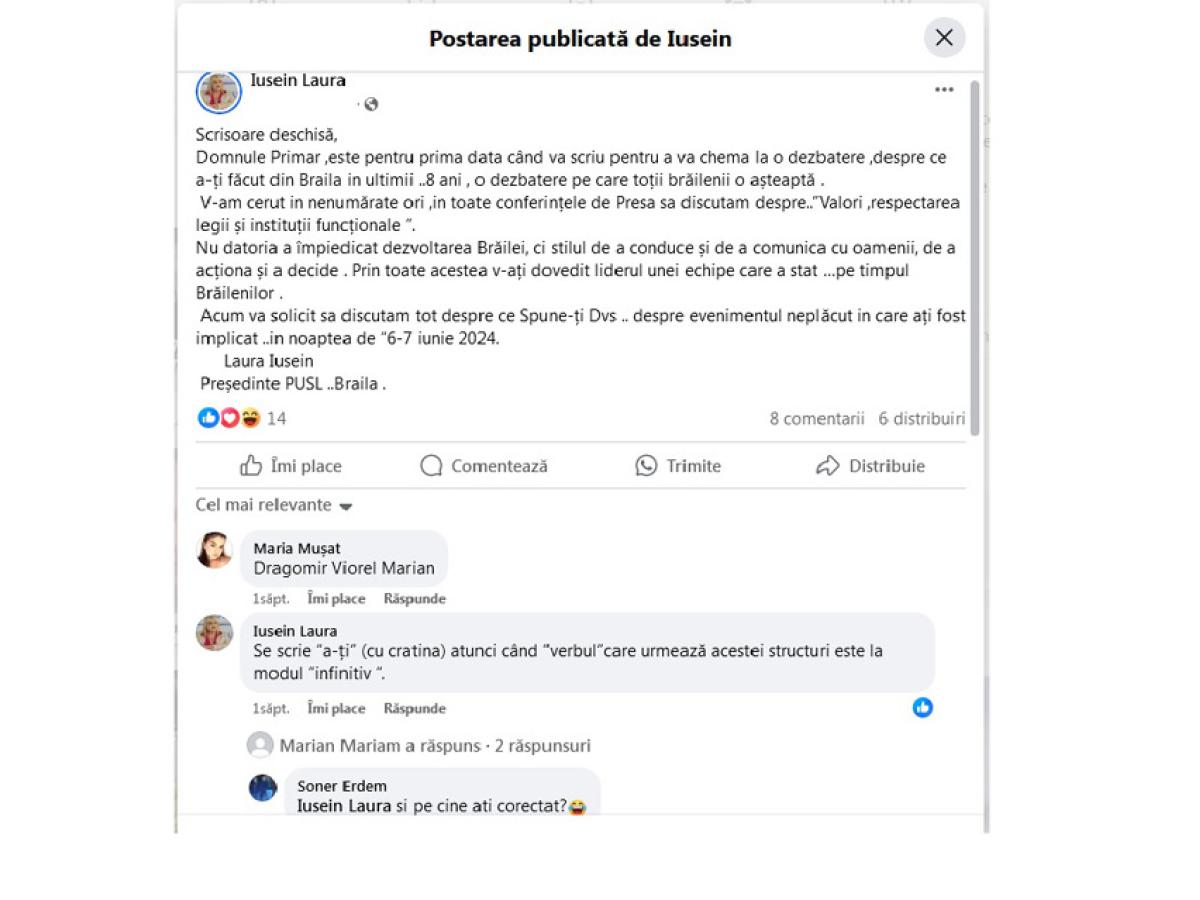Send the post via Trimite
1200x900 pixels.
coord(678,466)
